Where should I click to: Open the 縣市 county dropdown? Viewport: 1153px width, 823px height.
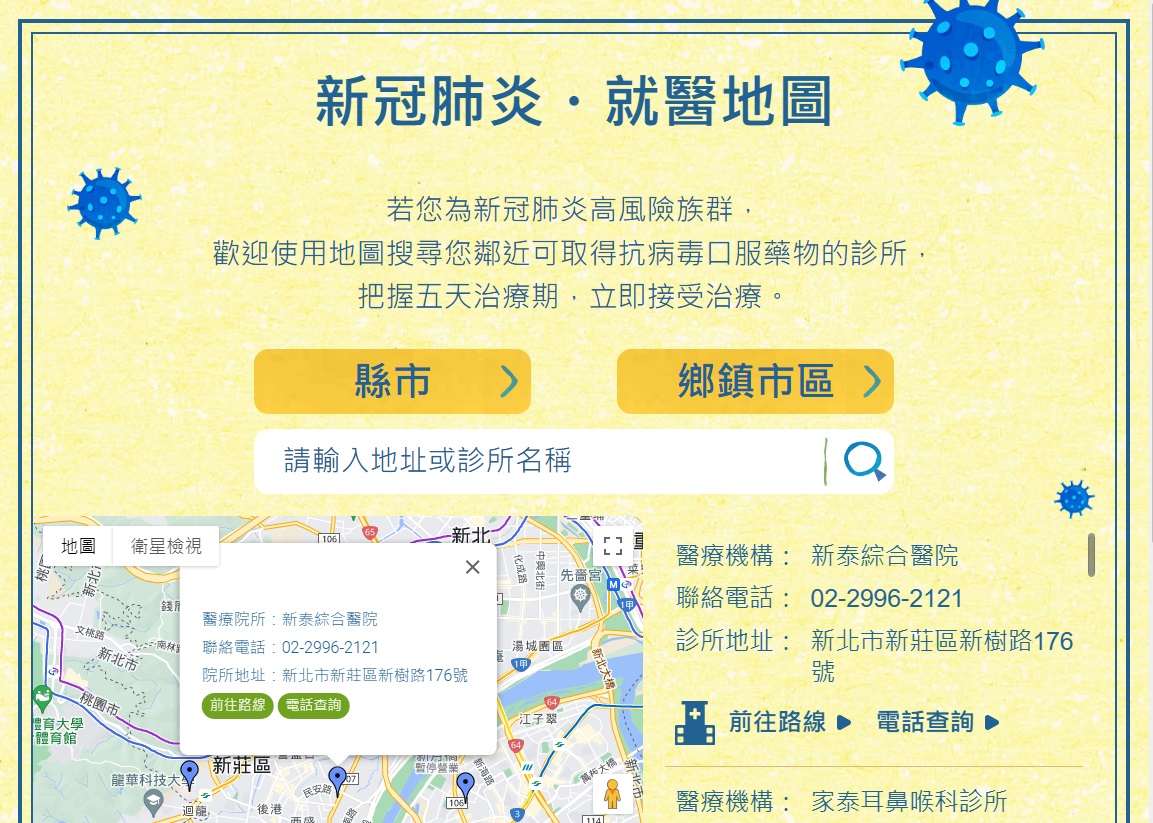[392, 381]
